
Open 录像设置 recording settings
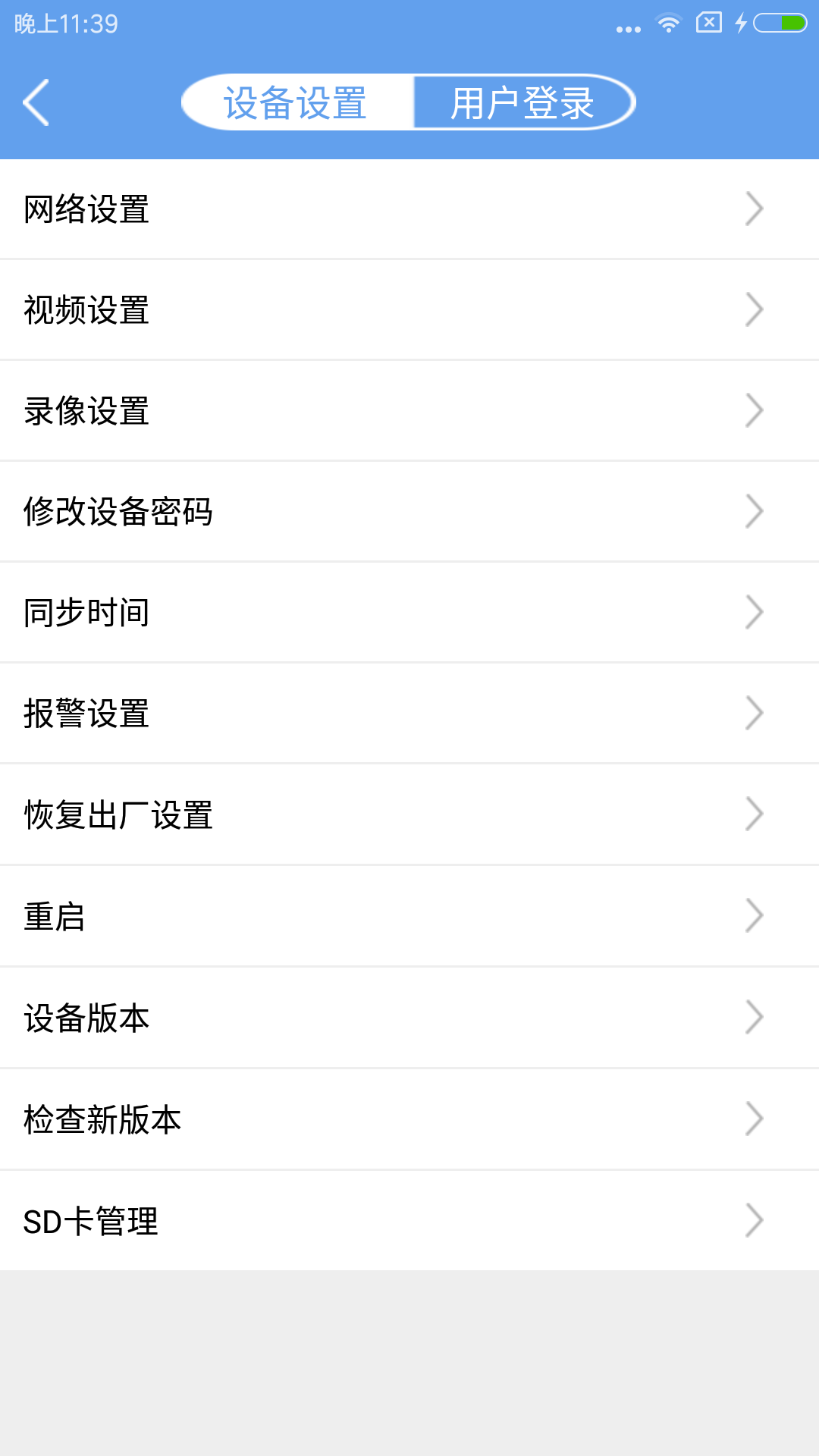click(x=409, y=410)
